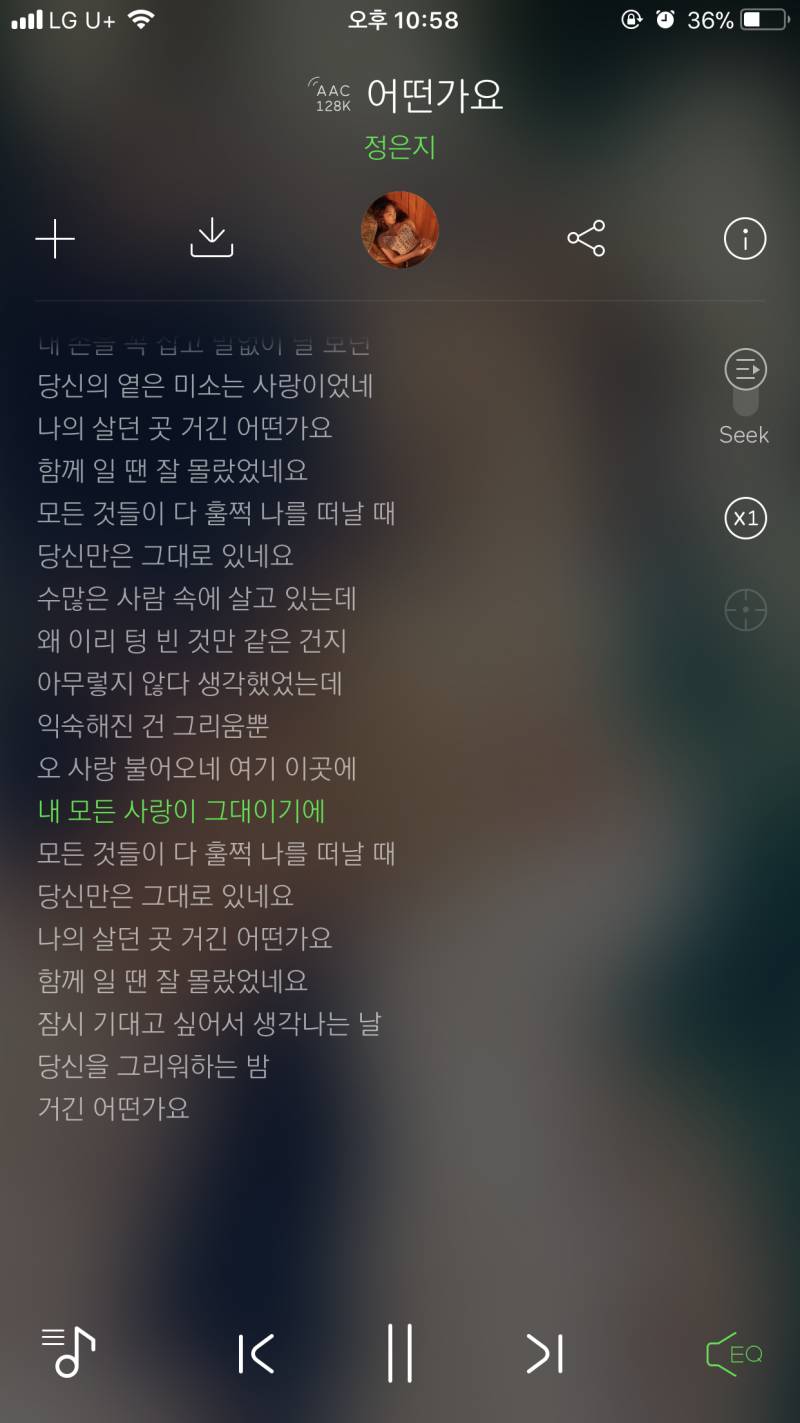Open the playlist via music note icon

tap(63, 1355)
